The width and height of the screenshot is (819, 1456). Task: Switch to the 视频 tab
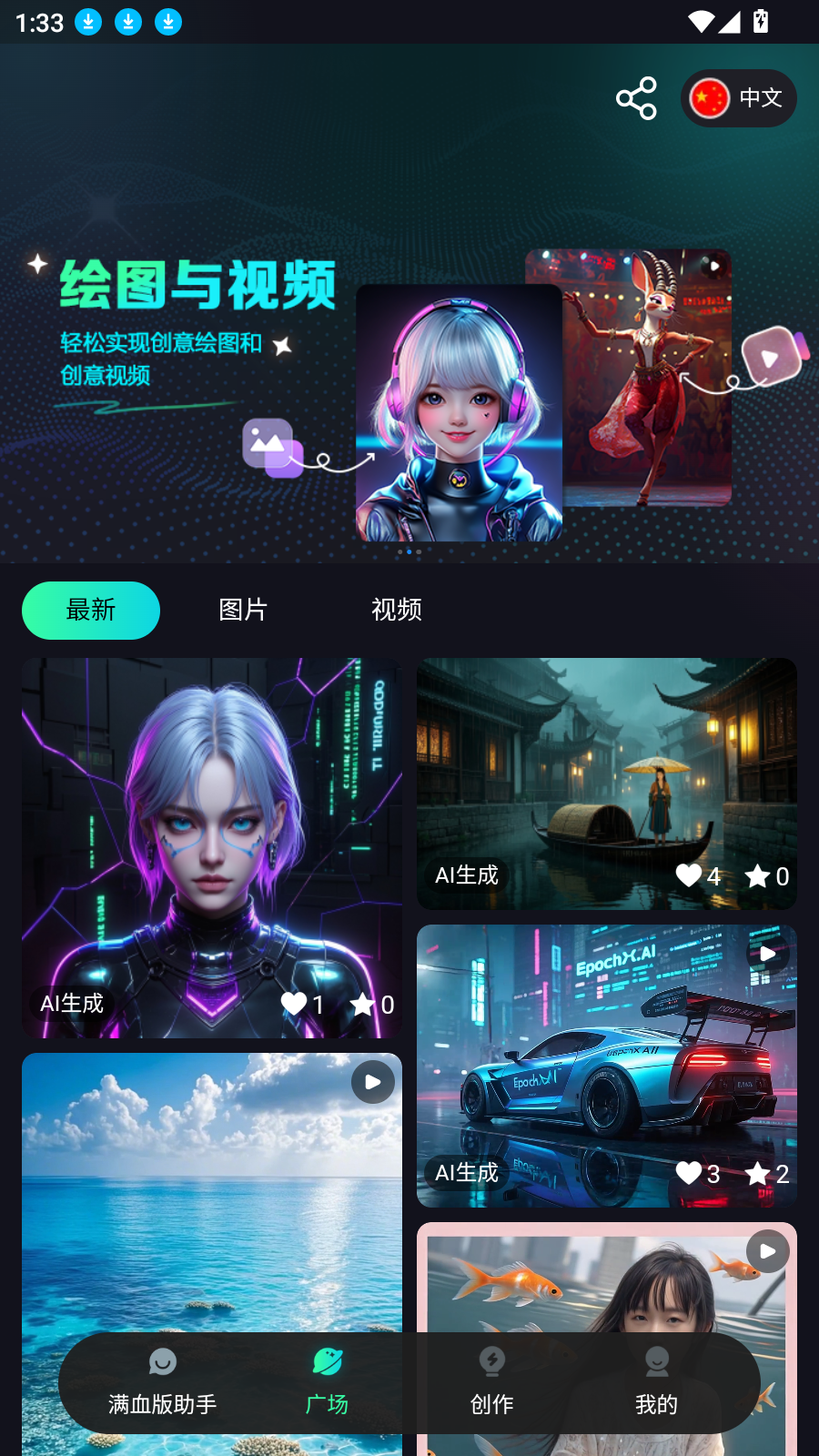(x=396, y=610)
